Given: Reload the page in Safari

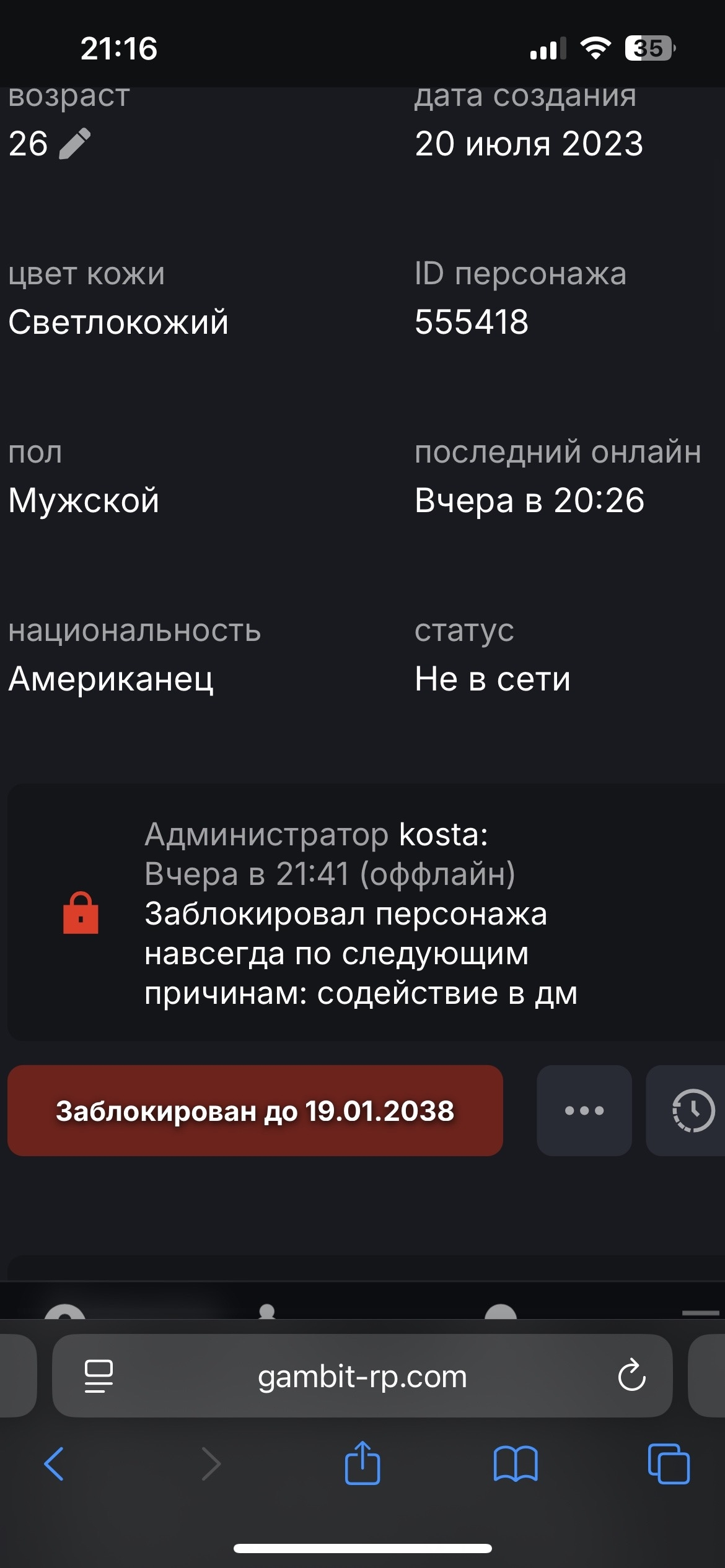Looking at the screenshot, I should (x=631, y=1376).
